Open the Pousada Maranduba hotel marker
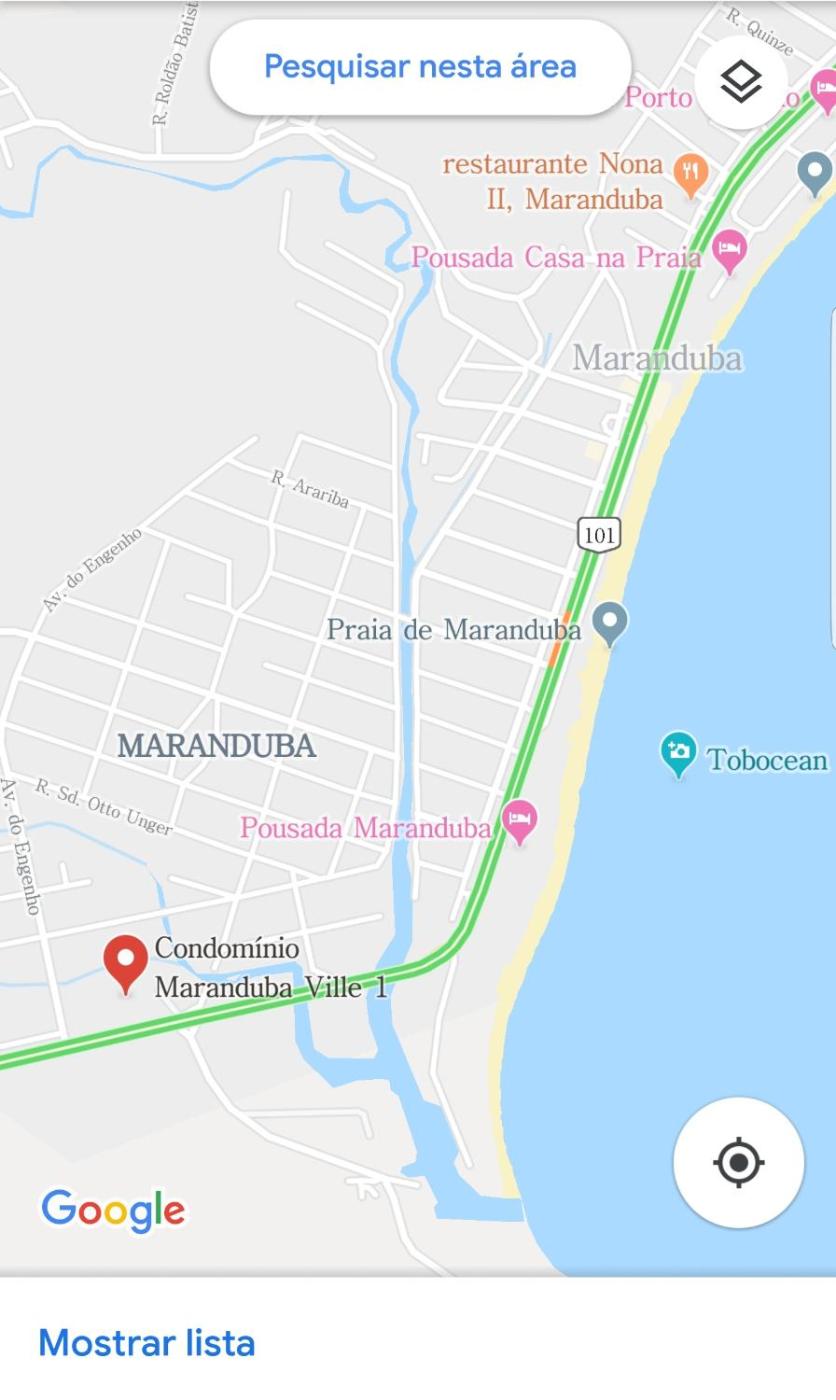This screenshot has height=1400, width=836. click(519, 822)
